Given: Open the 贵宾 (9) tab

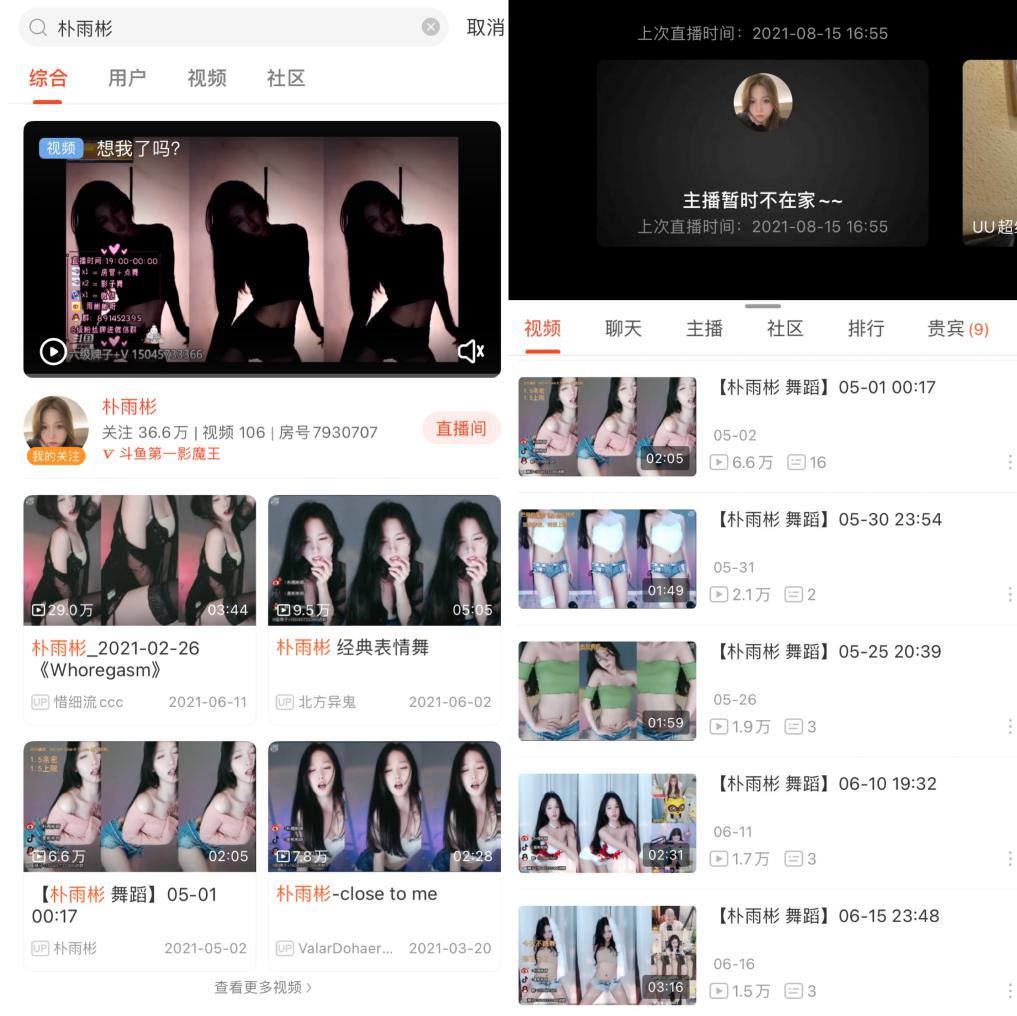Looking at the screenshot, I should pyautogui.click(x=957, y=328).
